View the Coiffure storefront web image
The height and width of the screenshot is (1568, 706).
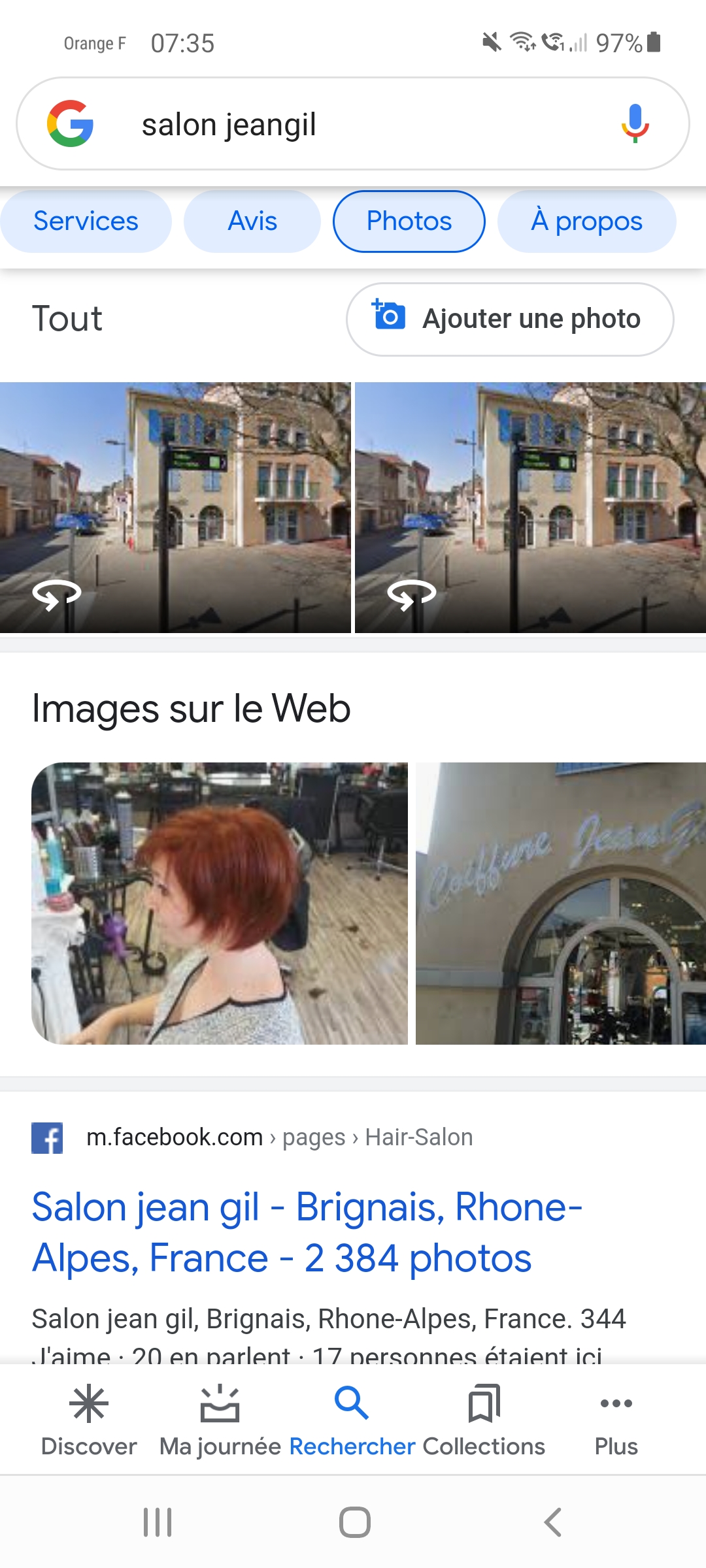coord(561,903)
